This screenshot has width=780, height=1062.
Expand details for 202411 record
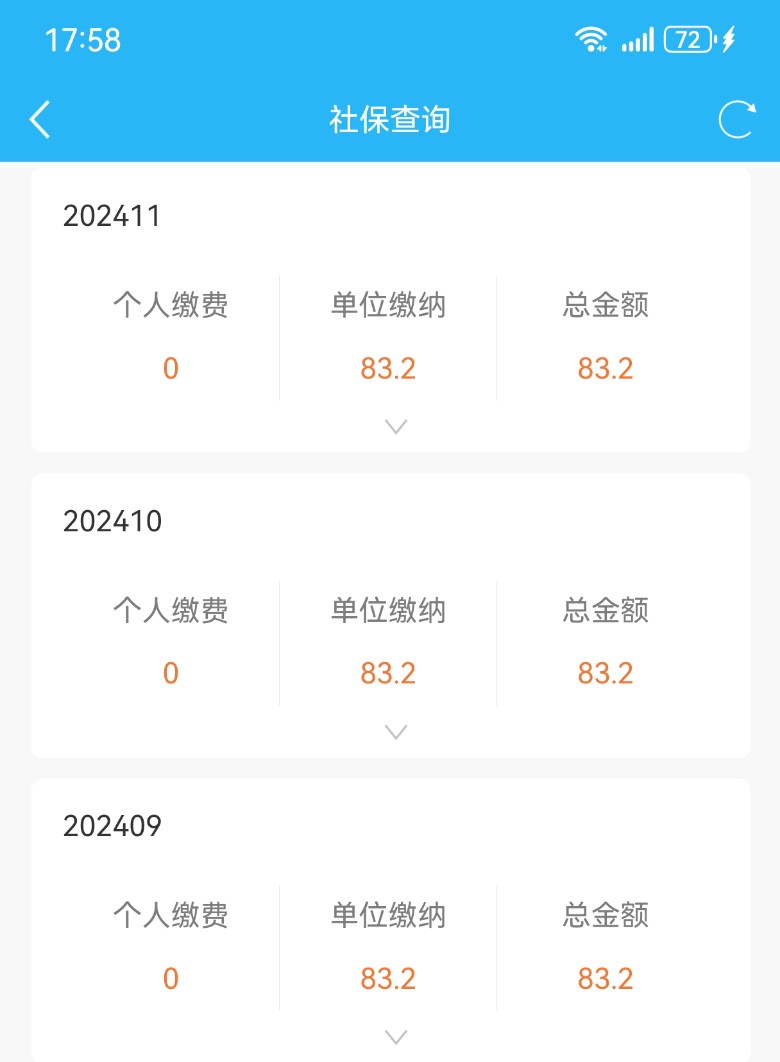point(396,427)
